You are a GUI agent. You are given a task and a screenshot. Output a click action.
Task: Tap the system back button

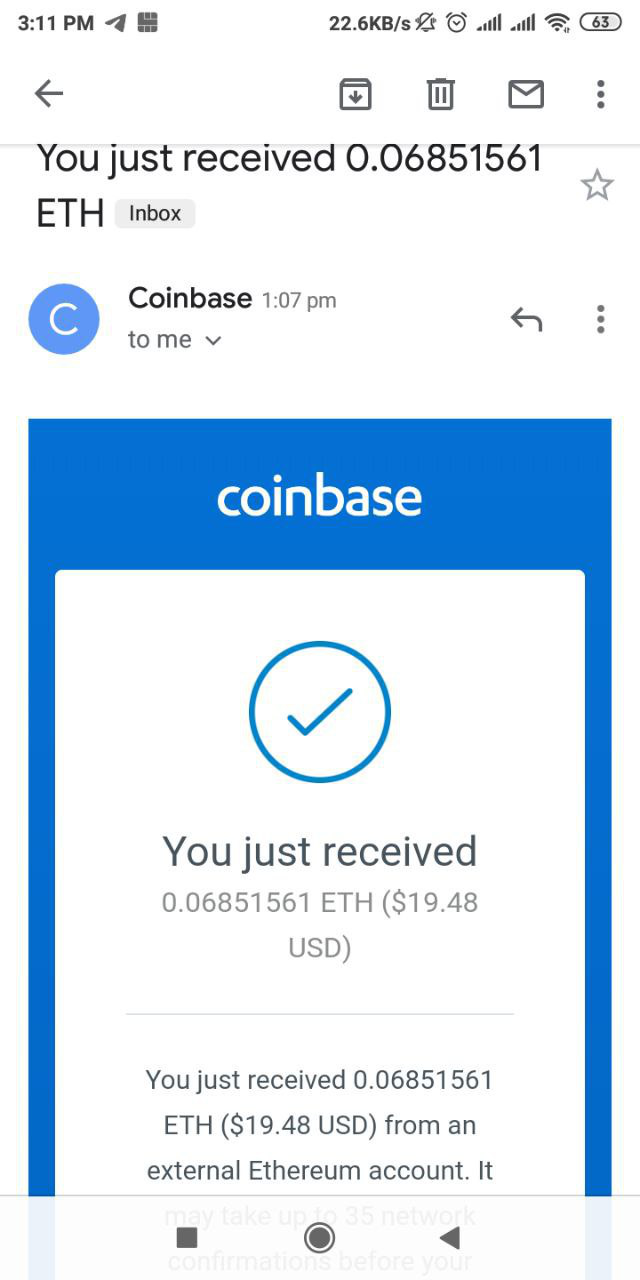point(450,1238)
